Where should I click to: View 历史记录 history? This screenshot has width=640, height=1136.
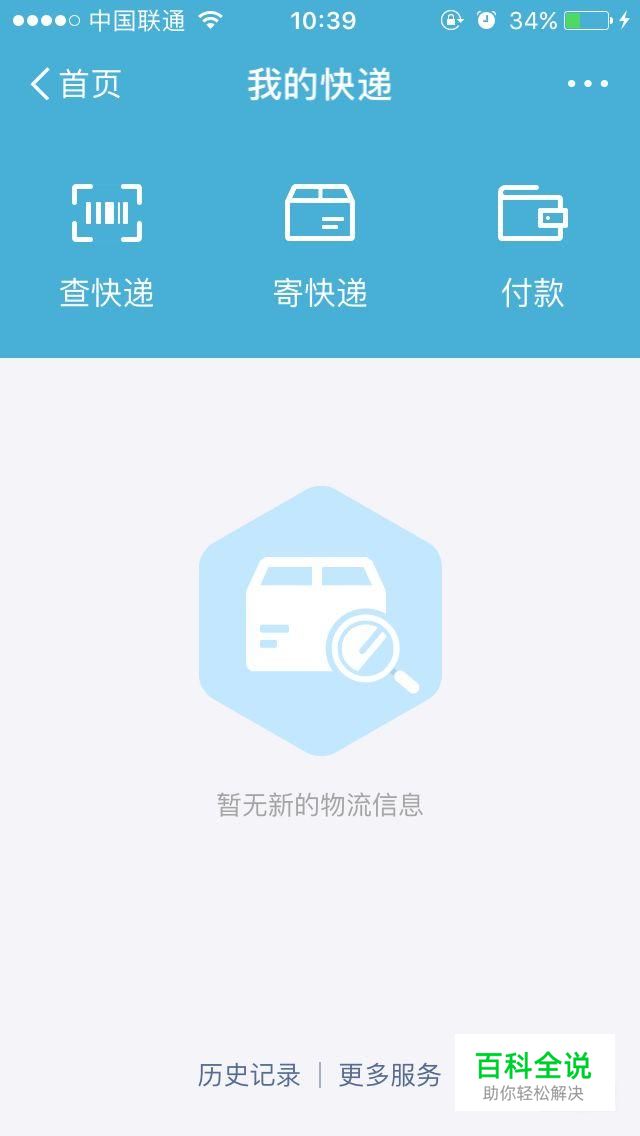point(249,1075)
